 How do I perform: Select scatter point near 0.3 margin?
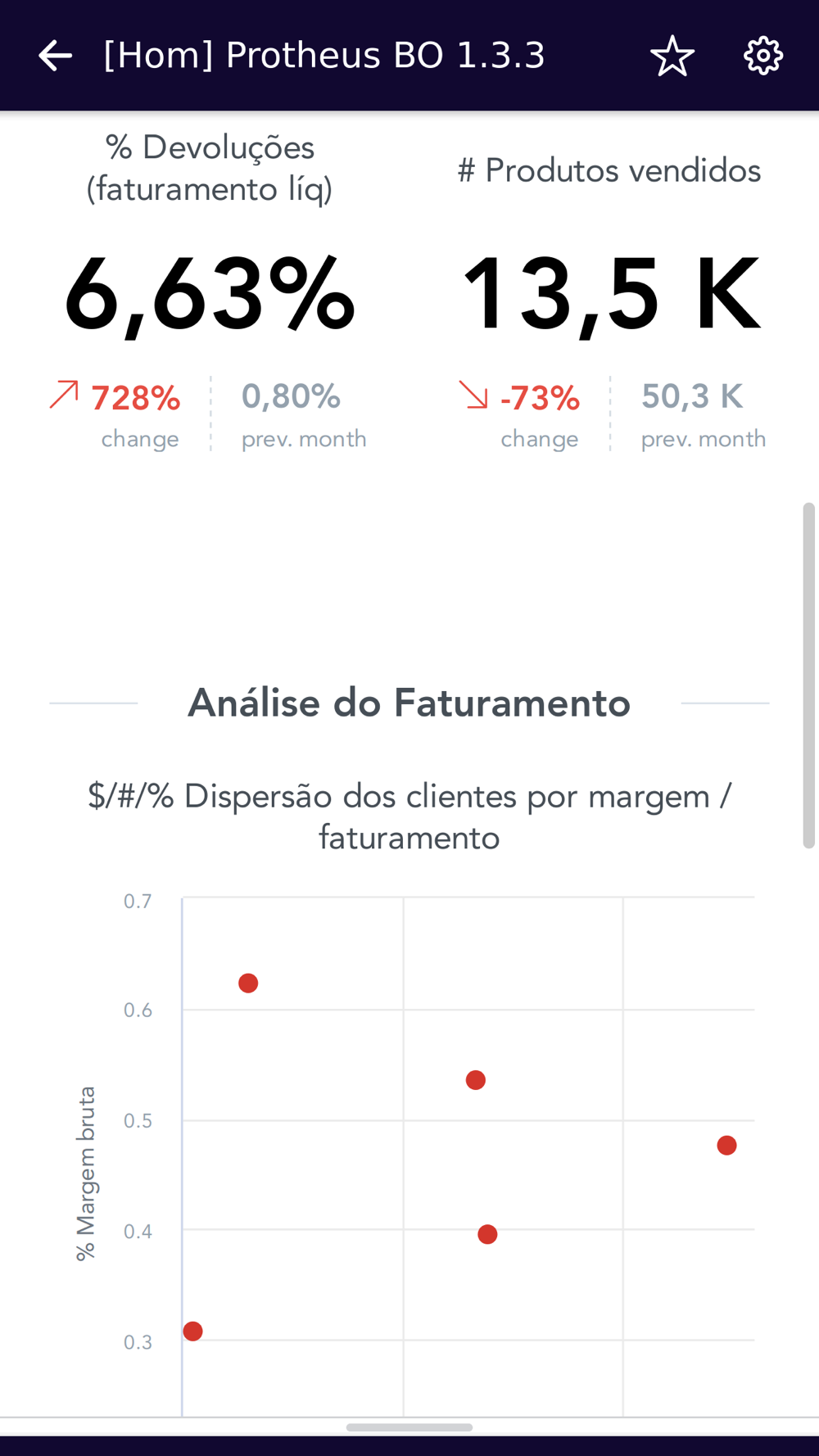point(193,1331)
